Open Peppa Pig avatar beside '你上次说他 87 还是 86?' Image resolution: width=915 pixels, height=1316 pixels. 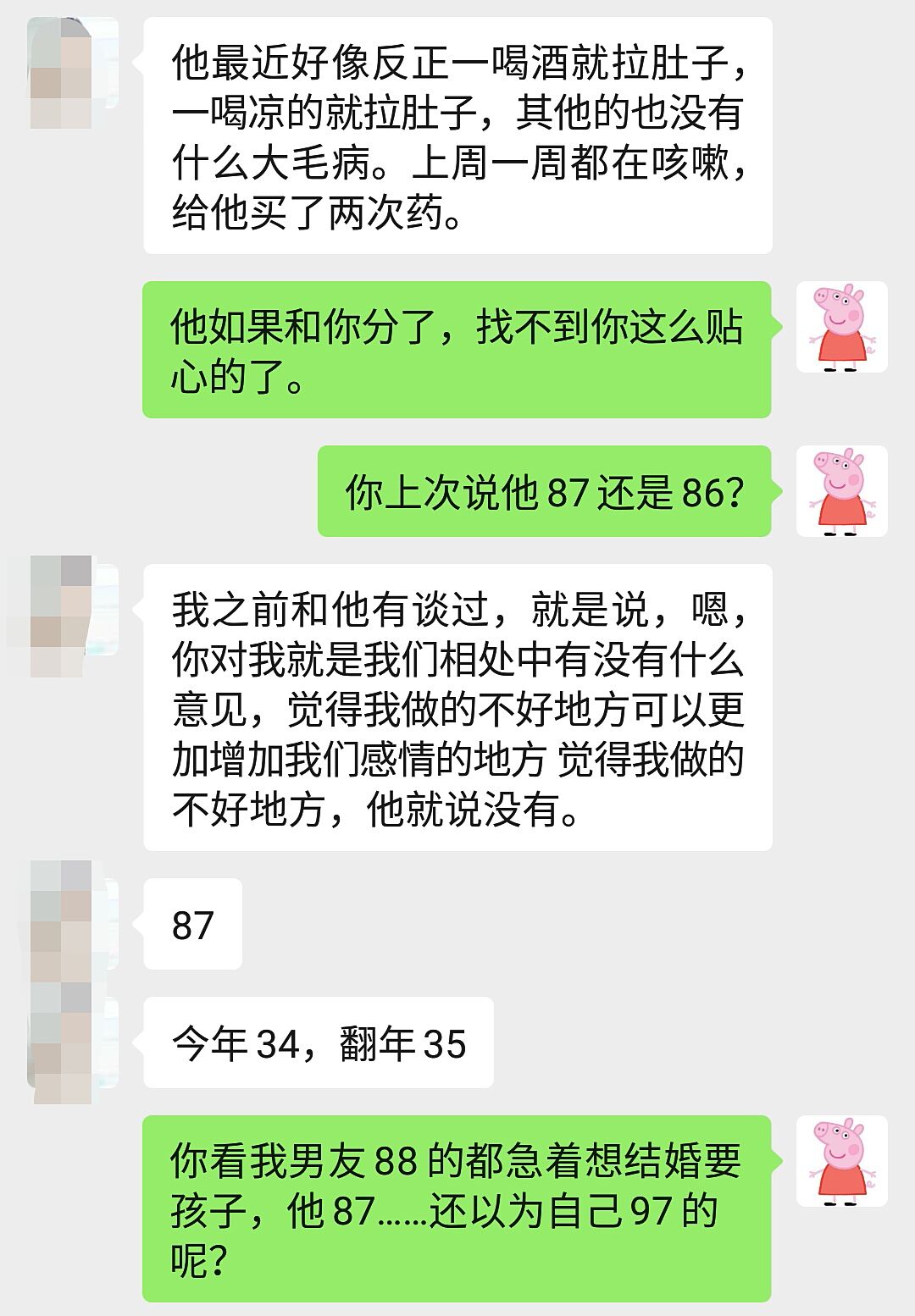[x=841, y=491]
